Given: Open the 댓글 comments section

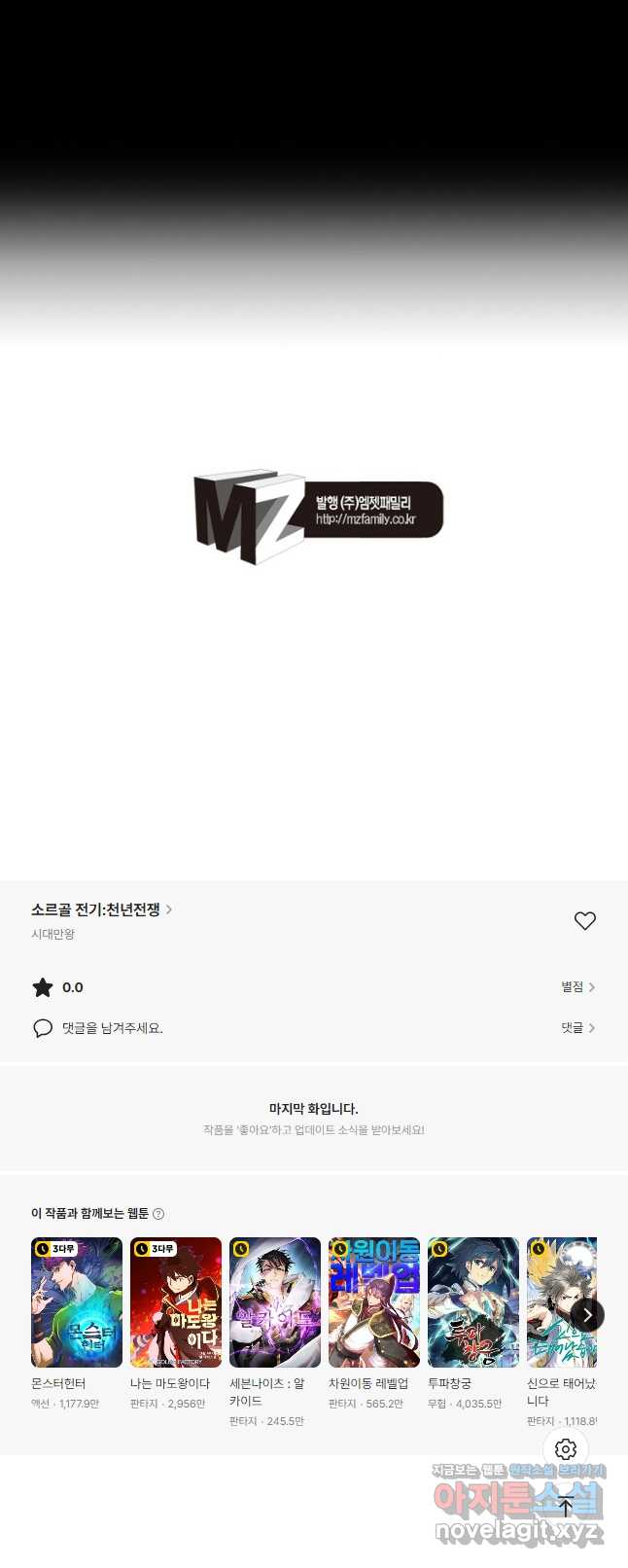Looking at the screenshot, I should click(x=577, y=1028).
